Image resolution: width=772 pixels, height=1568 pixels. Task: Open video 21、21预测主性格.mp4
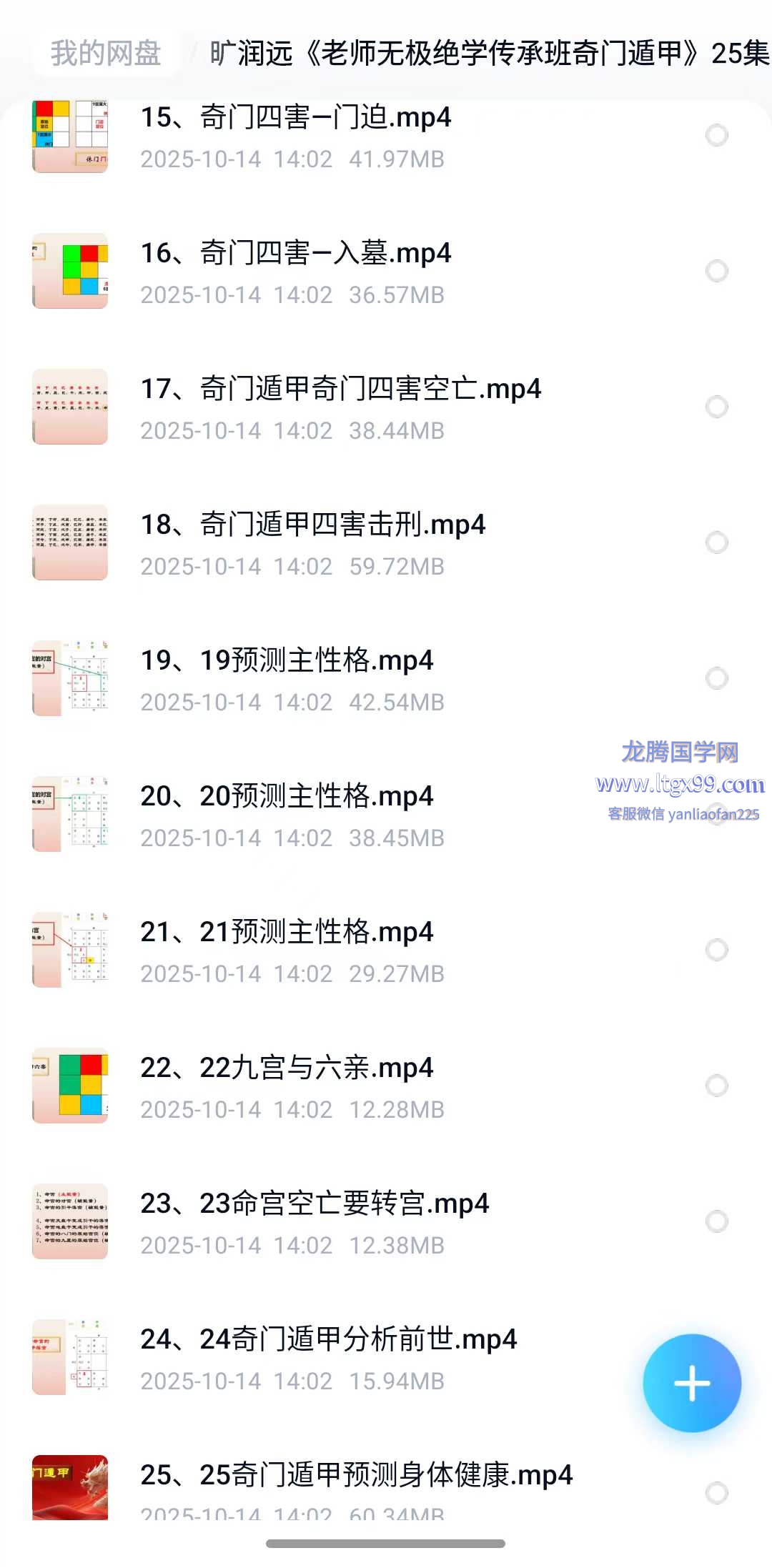coord(287,933)
